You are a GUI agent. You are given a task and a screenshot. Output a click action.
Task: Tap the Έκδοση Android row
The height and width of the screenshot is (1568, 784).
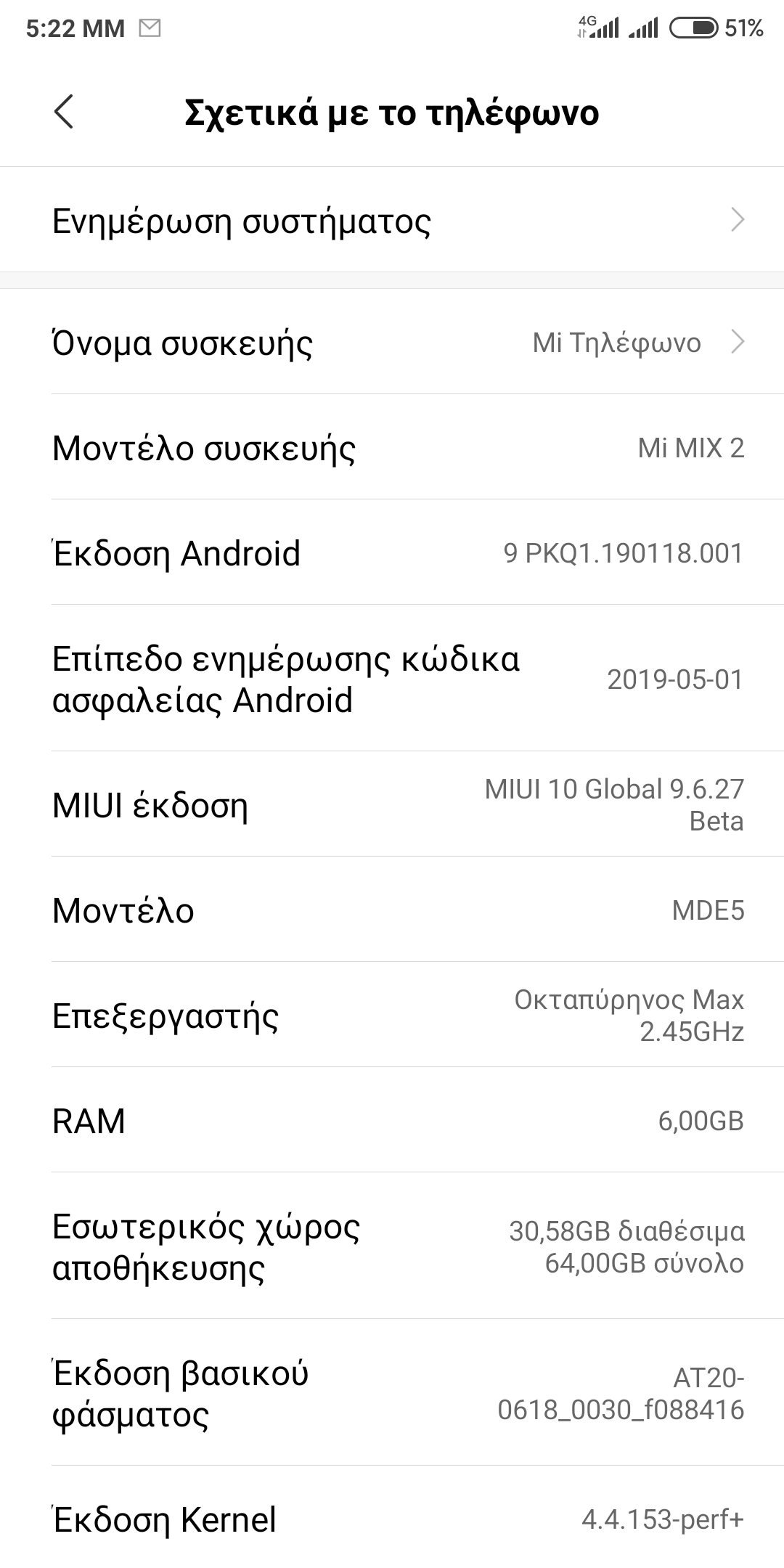(x=392, y=552)
